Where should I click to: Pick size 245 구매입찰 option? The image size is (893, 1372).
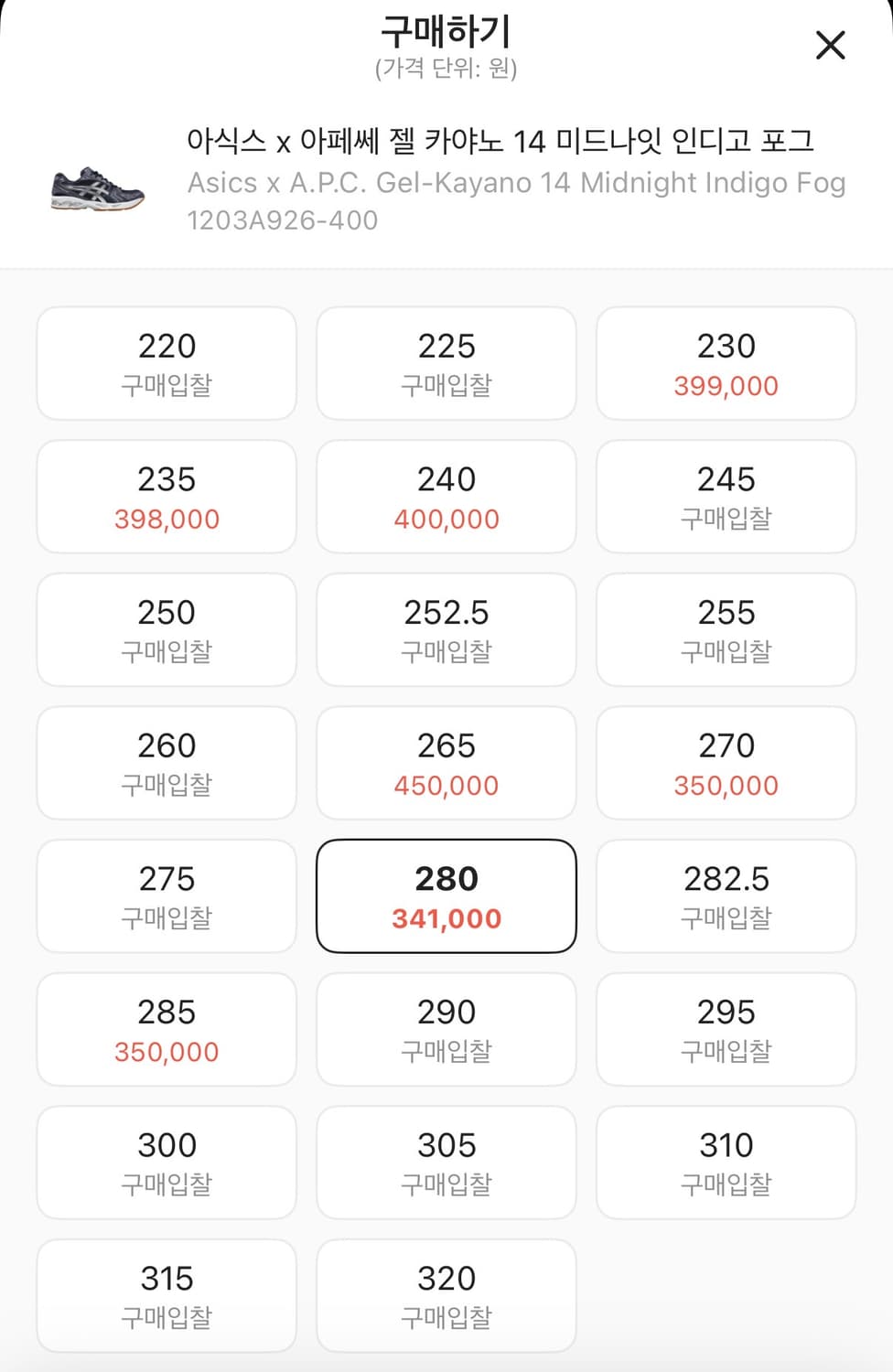pos(726,496)
